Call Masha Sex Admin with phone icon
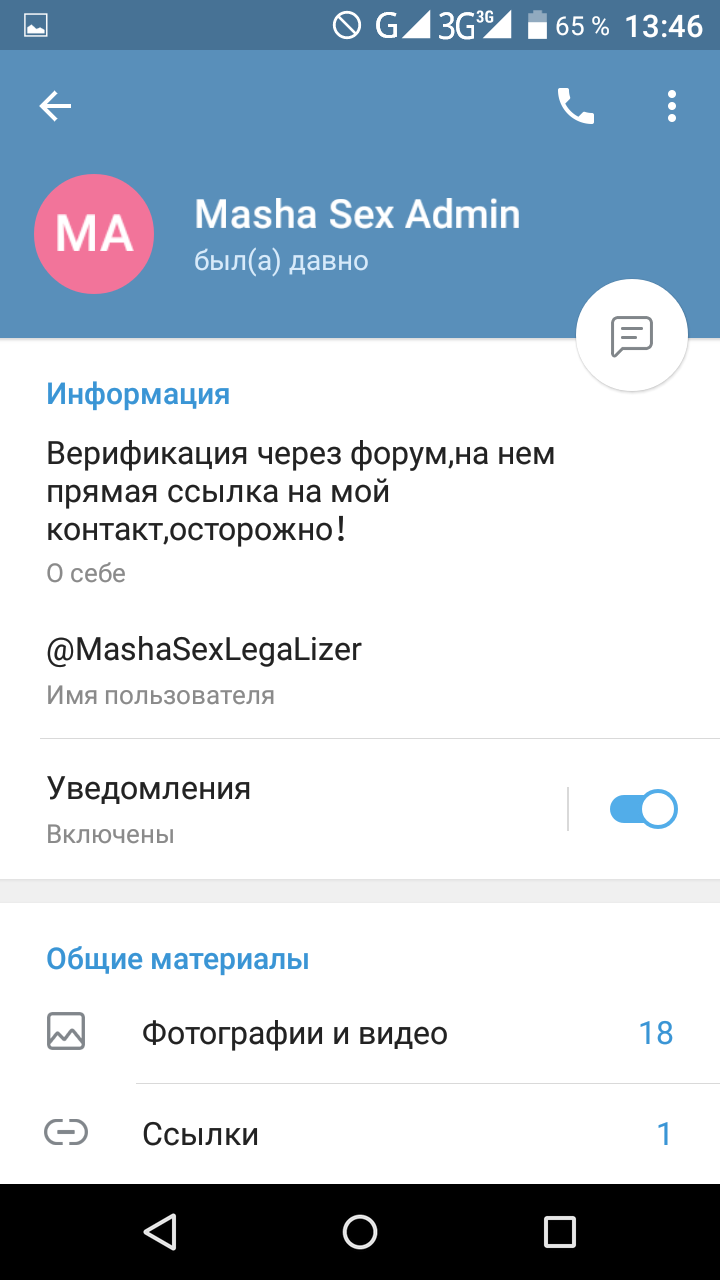 point(576,106)
